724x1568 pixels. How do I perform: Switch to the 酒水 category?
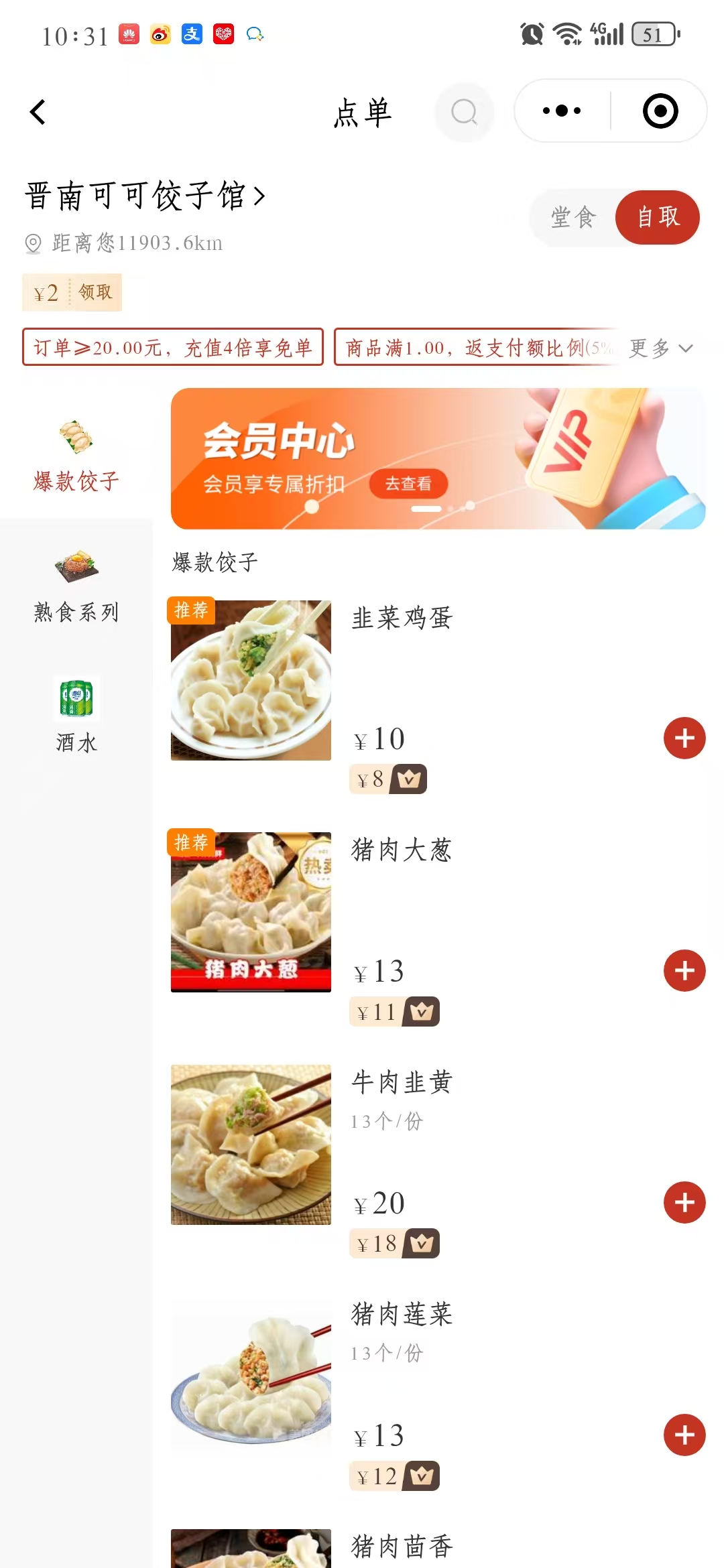(76, 717)
